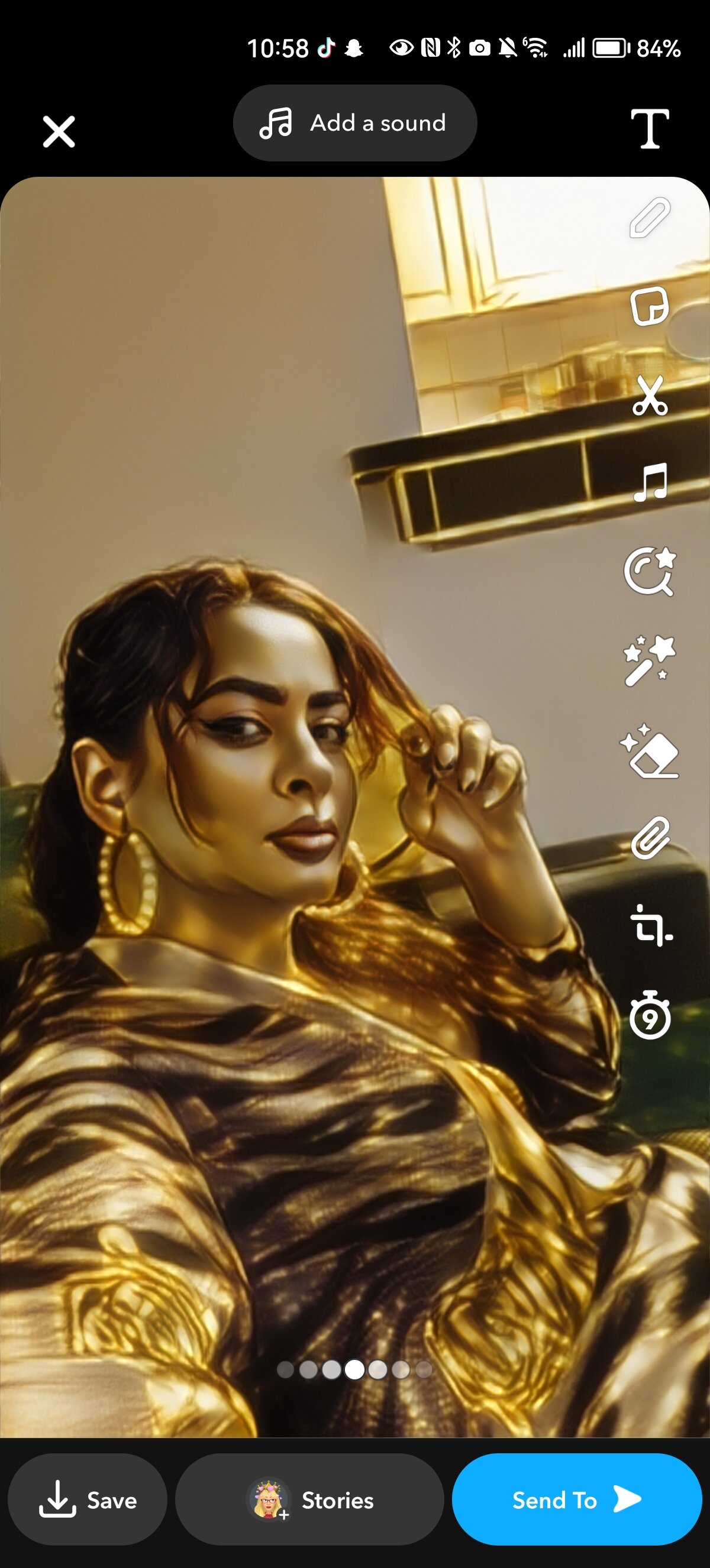The image size is (710, 1568).
Task: Save the snap to device
Action: point(88,1500)
